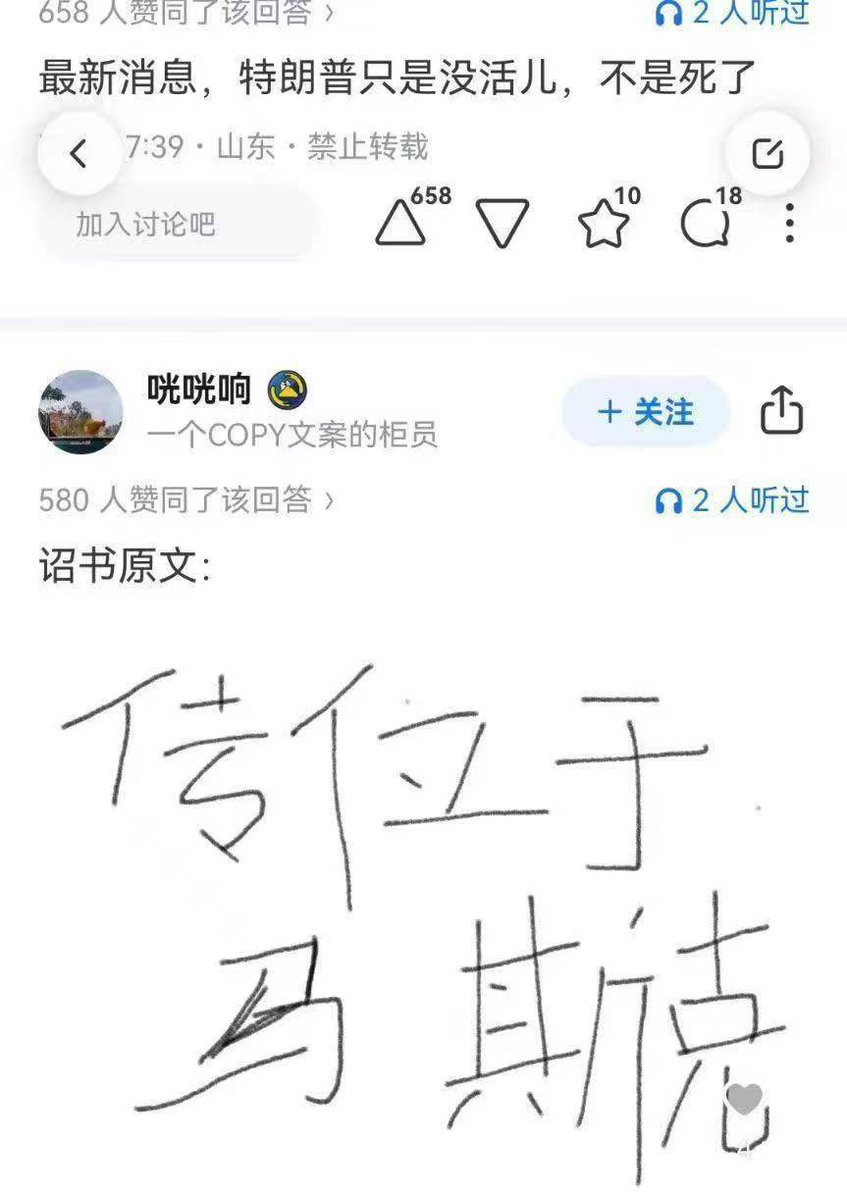The width and height of the screenshot is (847, 1199).
Task: Listen to 咣咣响's answer audio
Action: 731,499
